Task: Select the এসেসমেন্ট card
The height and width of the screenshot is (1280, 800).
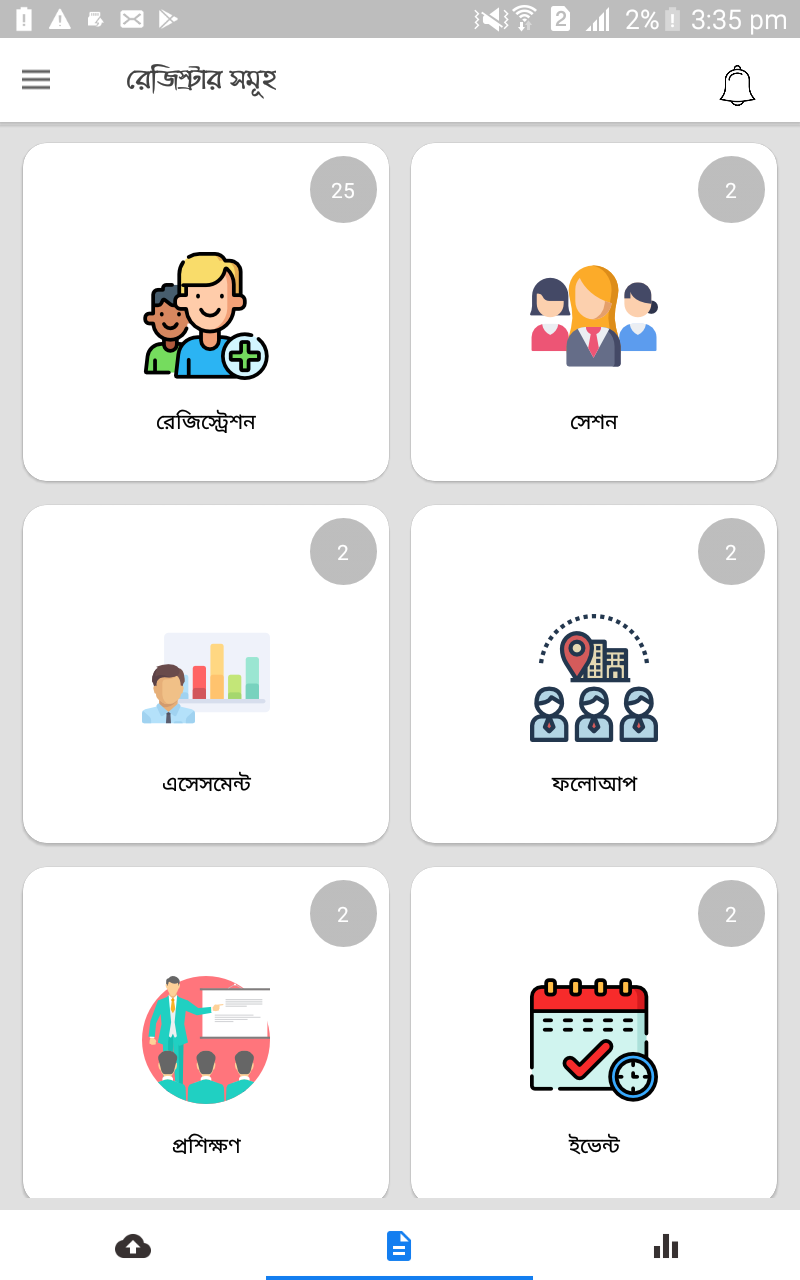Action: click(206, 674)
